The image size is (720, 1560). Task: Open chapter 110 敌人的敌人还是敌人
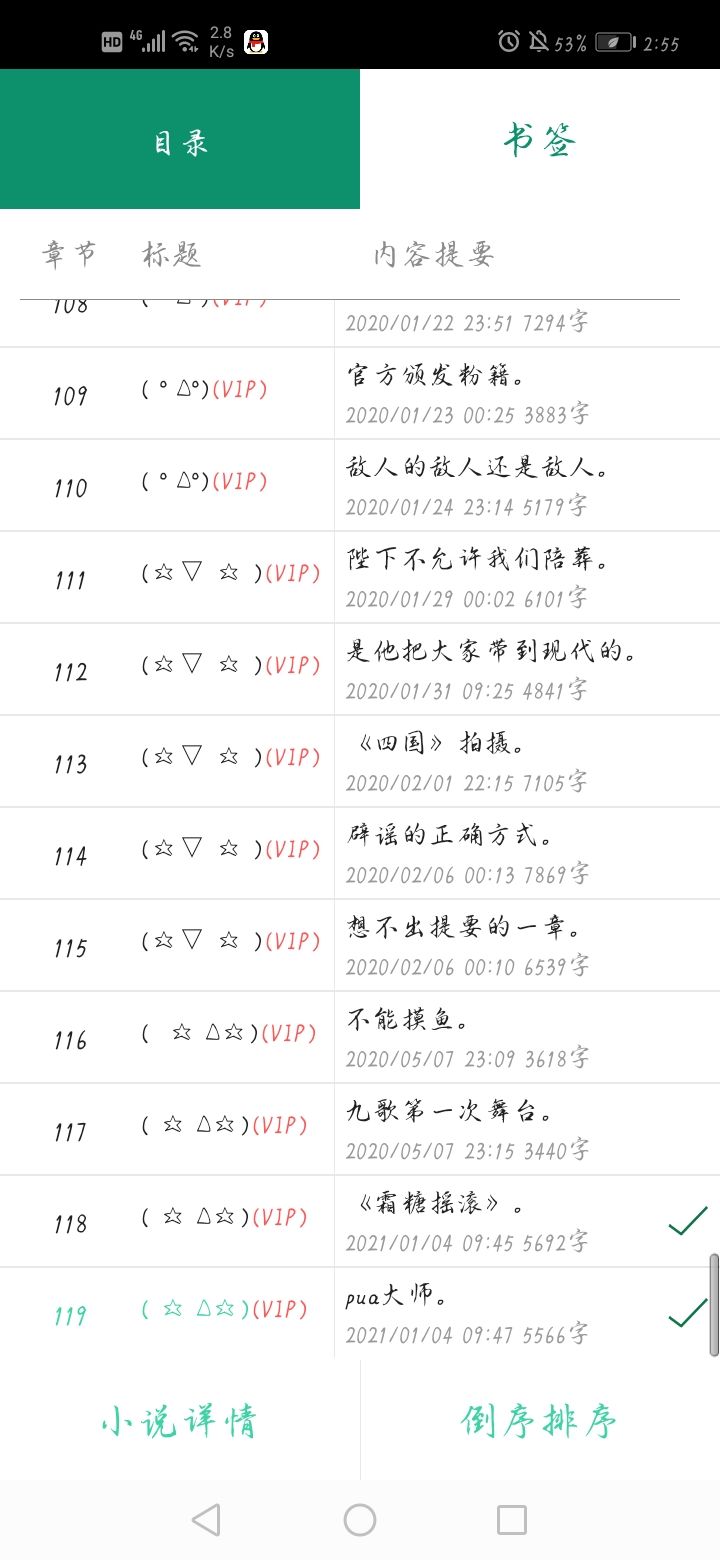tap(360, 486)
